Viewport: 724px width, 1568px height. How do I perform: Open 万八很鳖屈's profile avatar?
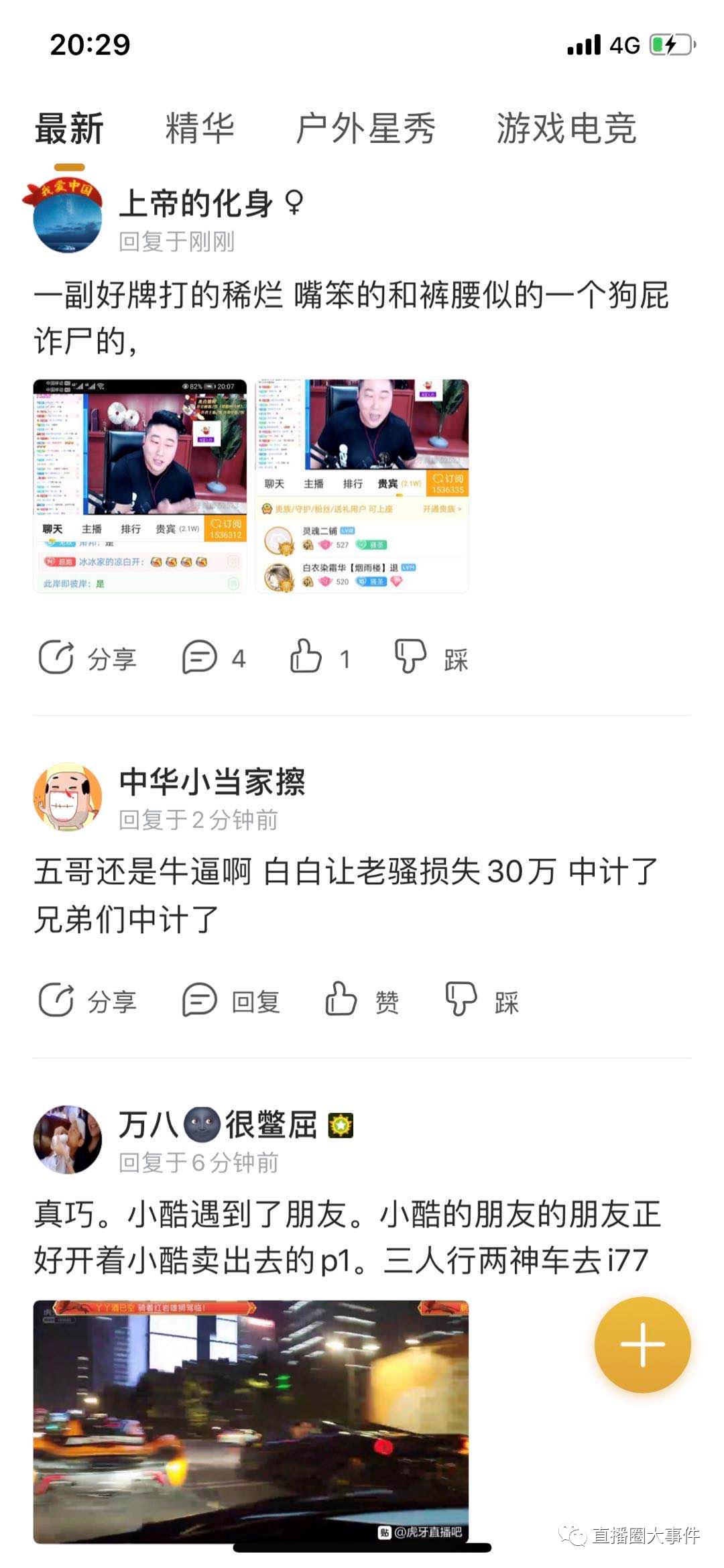pyautogui.click(x=68, y=1140)
